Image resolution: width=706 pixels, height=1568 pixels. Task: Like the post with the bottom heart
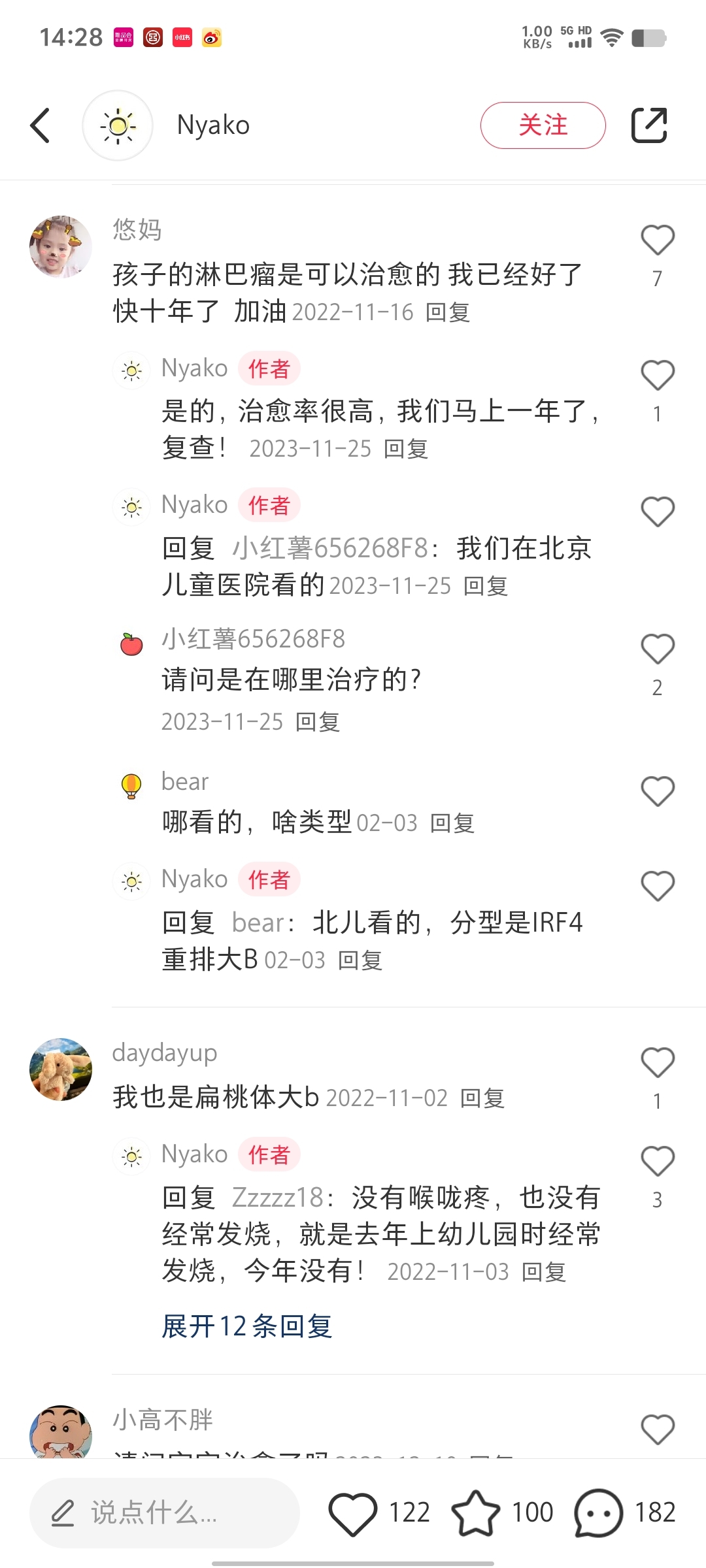click(x=353, y=1512)
